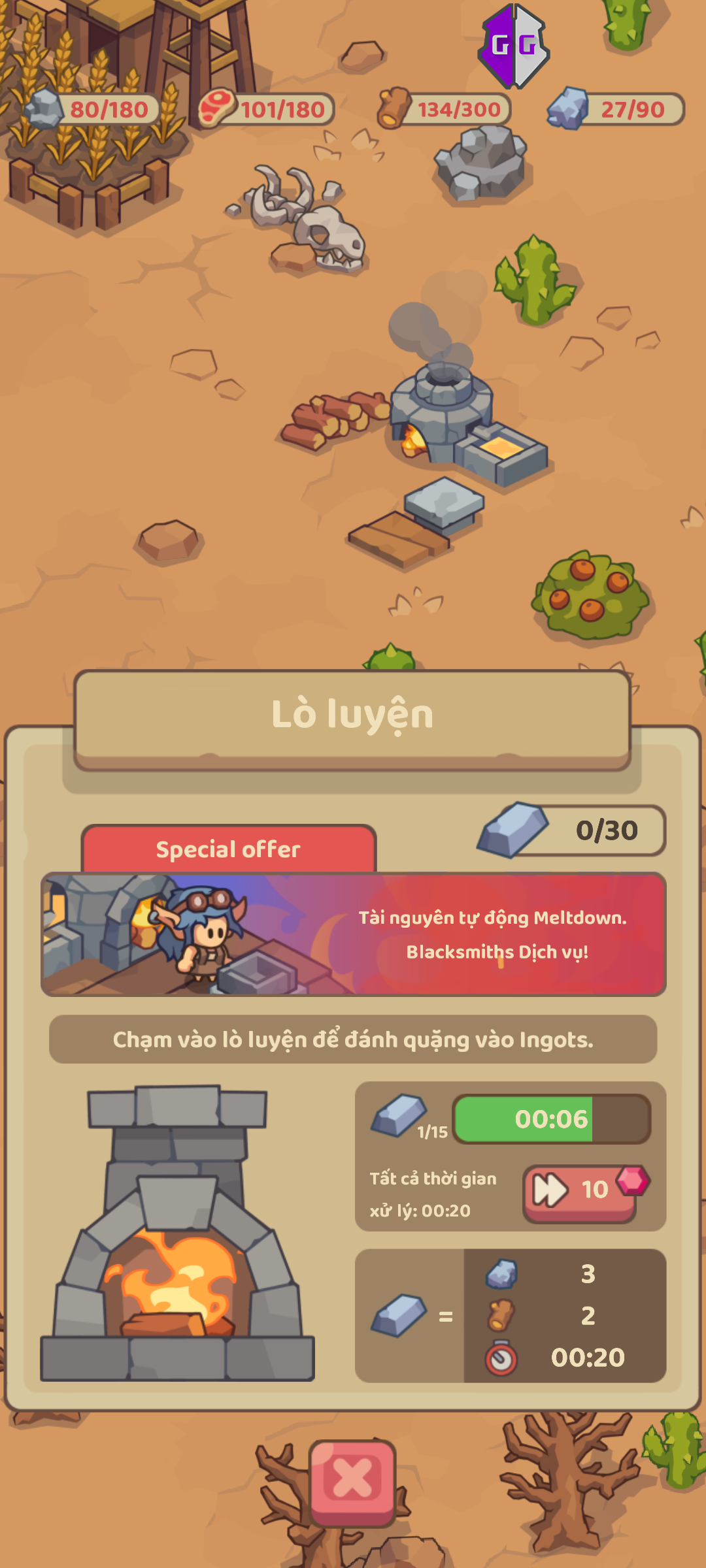The height and width of the screenshot is (1568, 706).
Task: Open the GameGuardian floating icon
Action: tap(514, 46)
